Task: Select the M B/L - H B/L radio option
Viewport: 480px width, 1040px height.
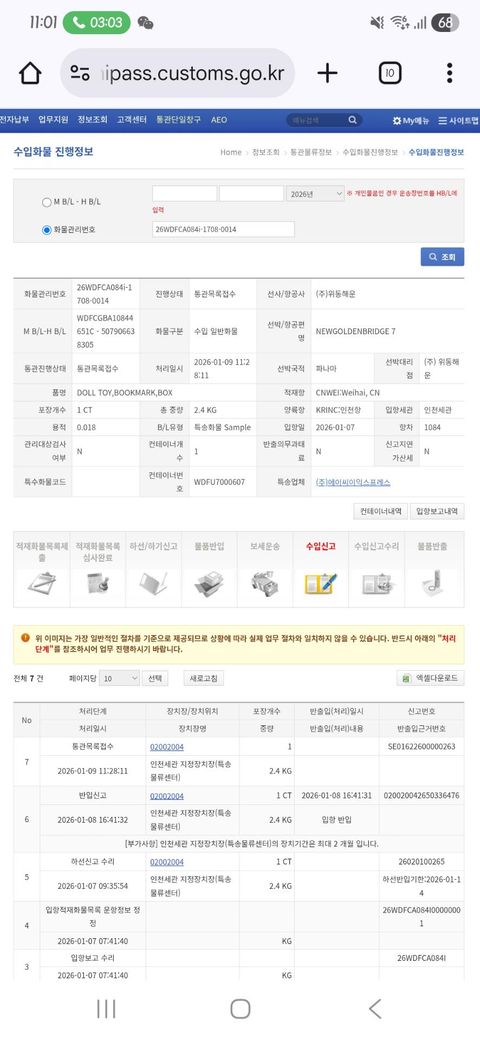Action: [46, 202]
